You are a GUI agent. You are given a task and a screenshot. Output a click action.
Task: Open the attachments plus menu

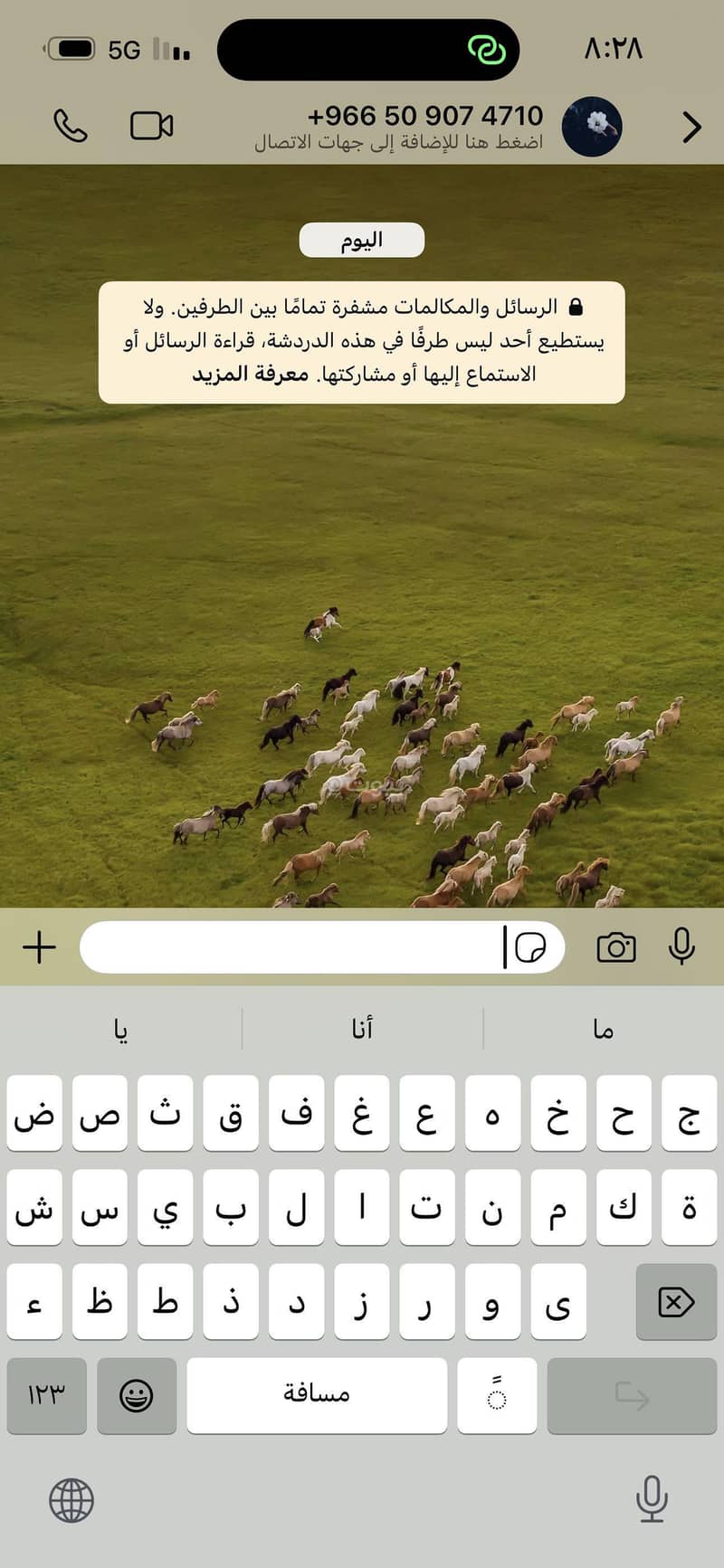coord(40,947)
